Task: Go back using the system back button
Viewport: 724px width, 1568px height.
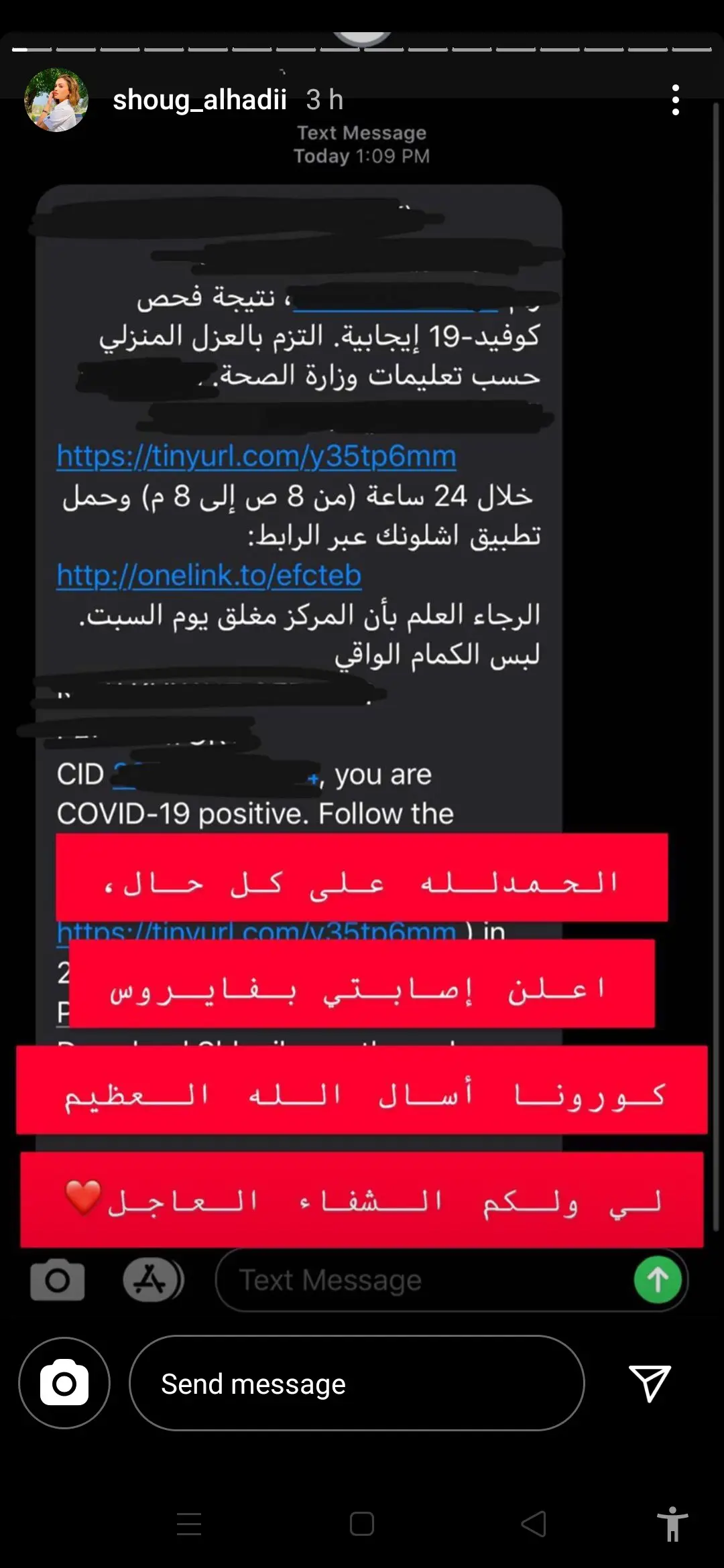Action: pyautogui.click(x=534, y=1524)
